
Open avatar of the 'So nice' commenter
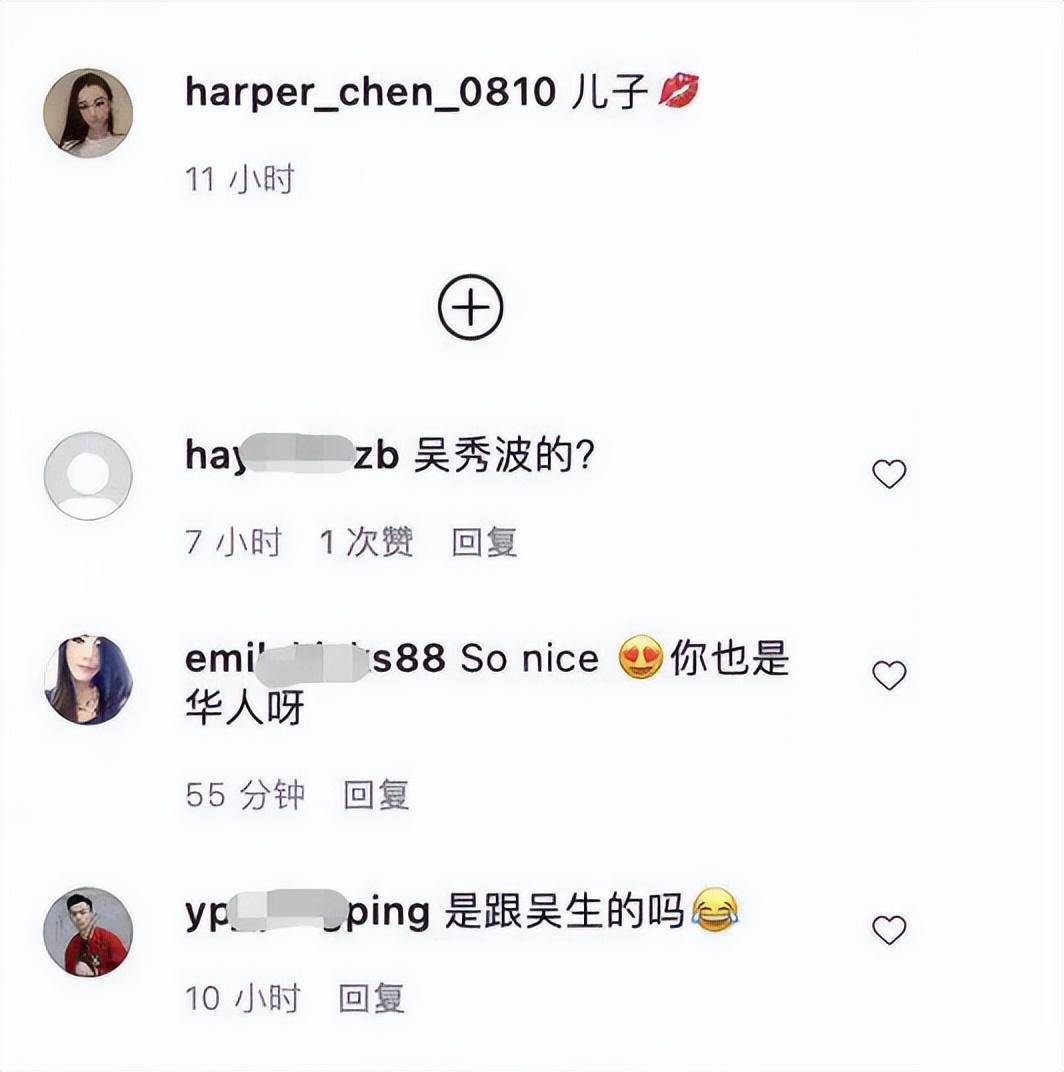click(88, 679)
